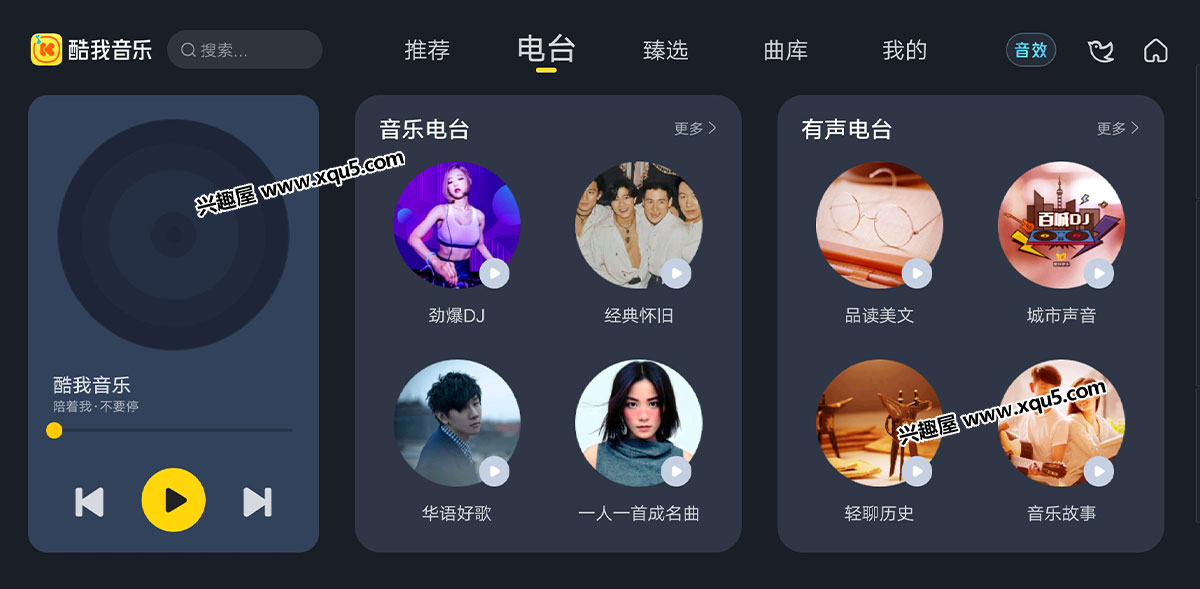Play the 华语好歌 station

pyautogui.click(x=494, y=471)
